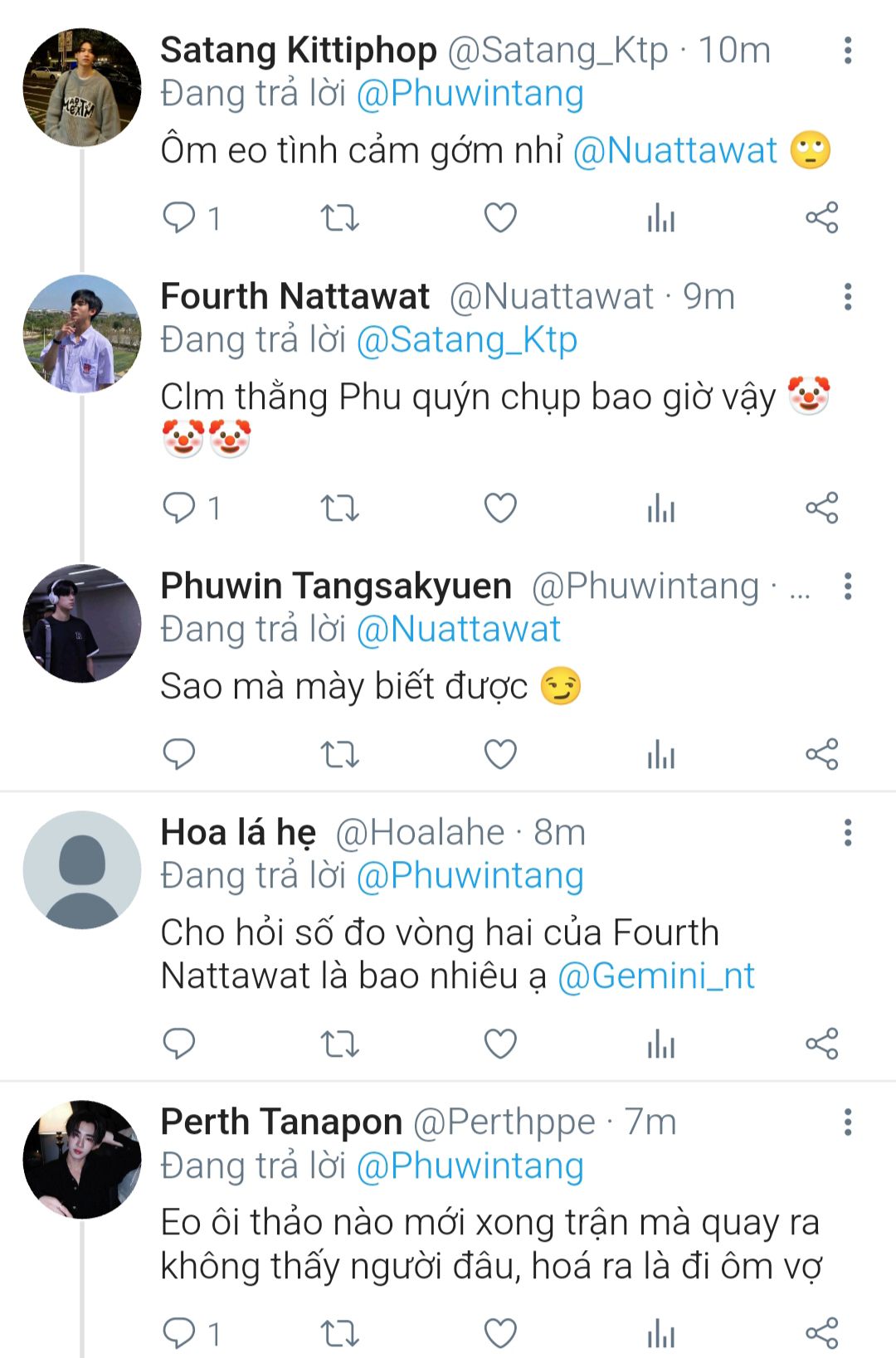
Task: Open Phuwin Tangsakyuen's avatar
Action: pos(82,623)
